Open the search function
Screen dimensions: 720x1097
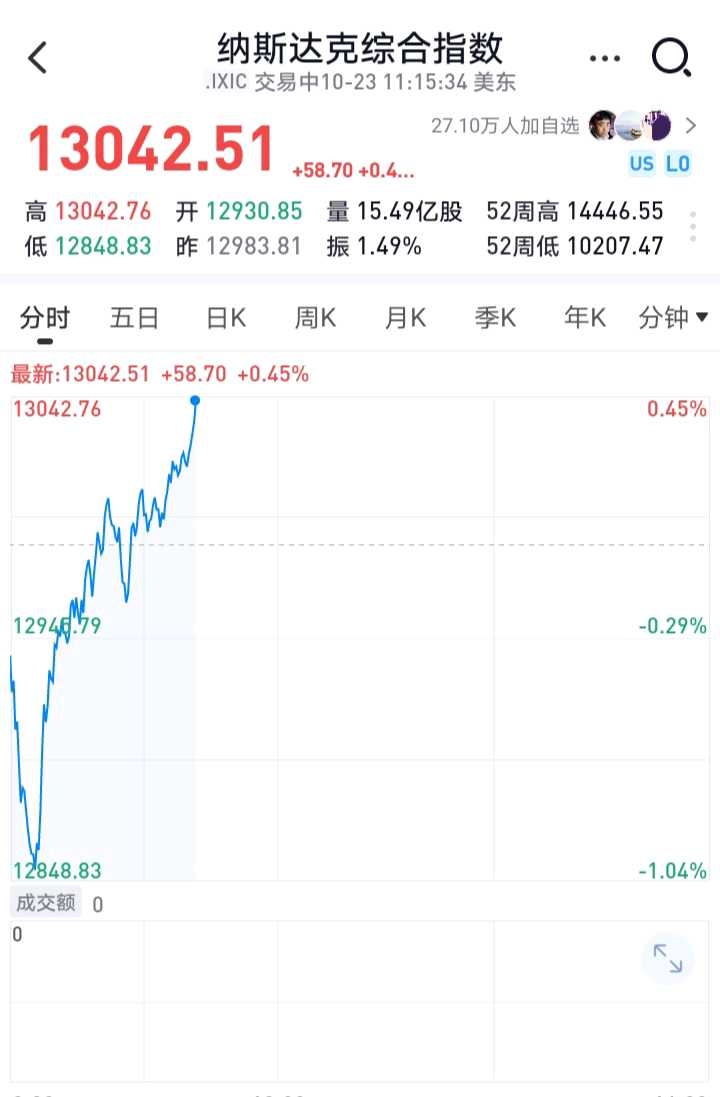coord(672,58)
